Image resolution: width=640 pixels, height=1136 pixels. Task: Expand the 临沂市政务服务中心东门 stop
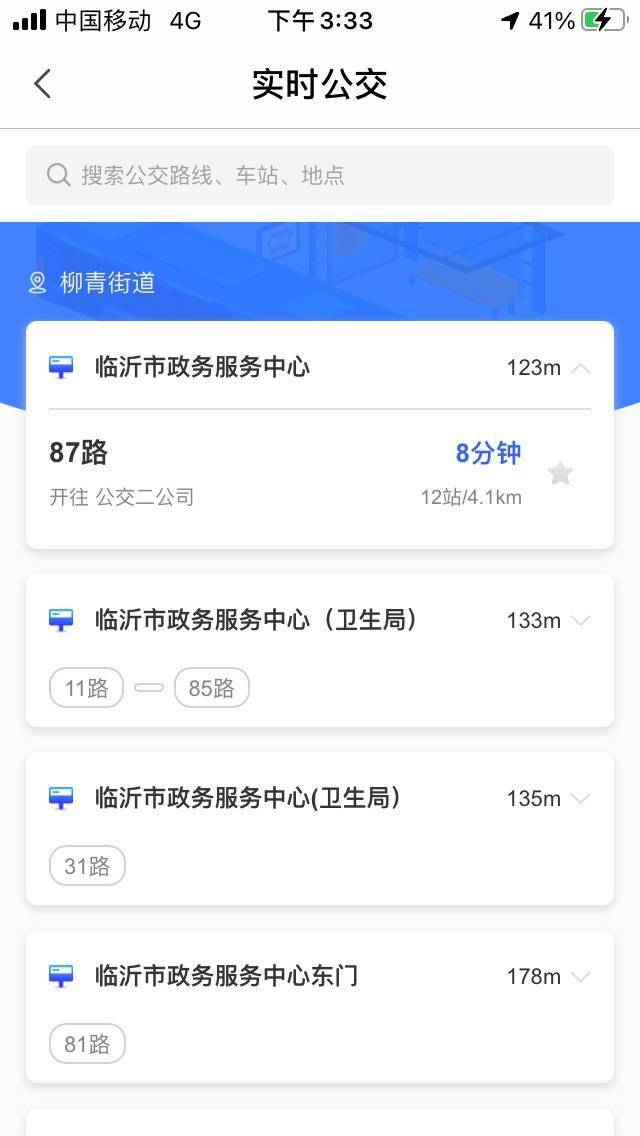point(580,977)
